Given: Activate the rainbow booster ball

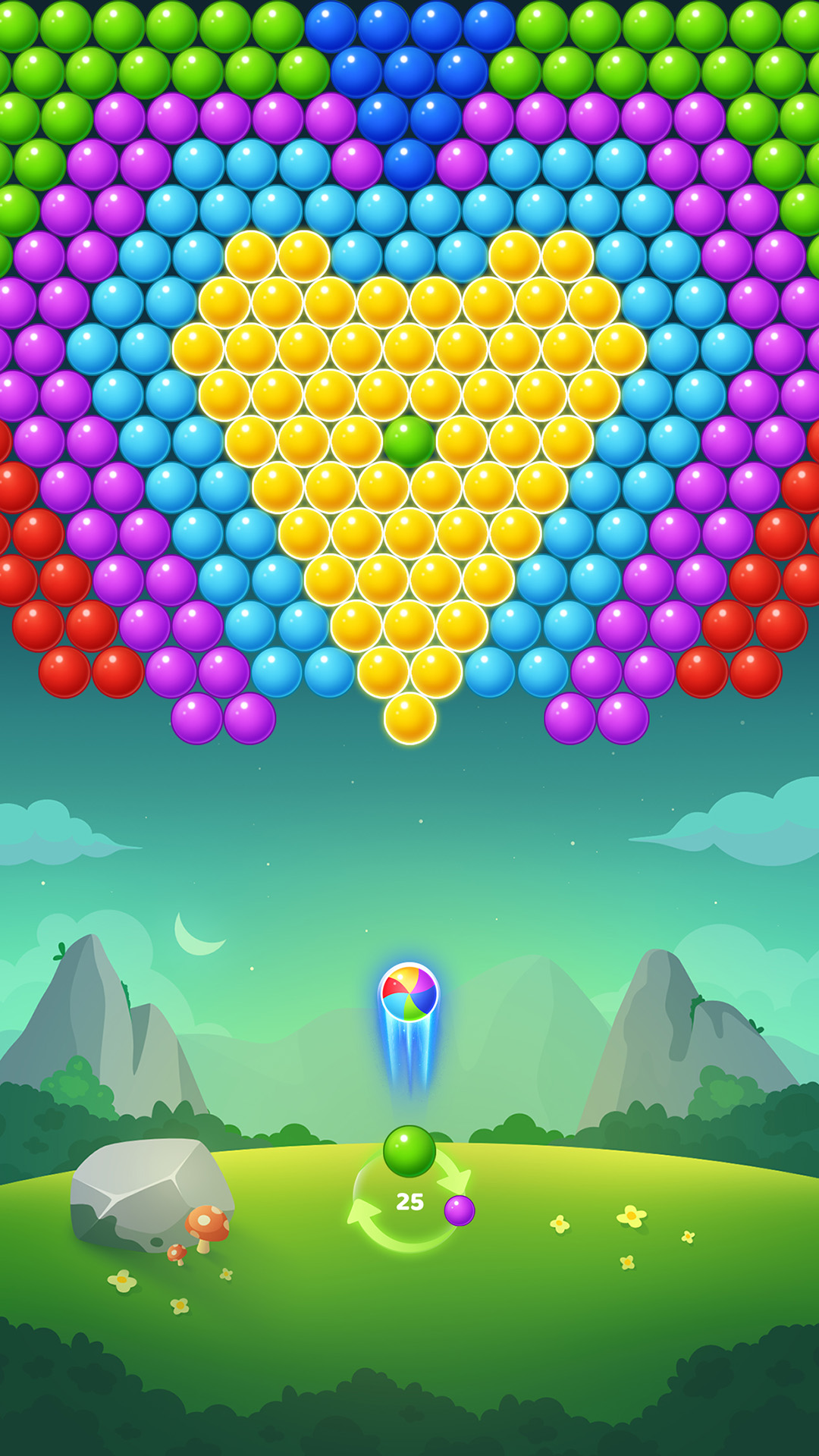Looking at the screenshot, I should click(409, 992).
